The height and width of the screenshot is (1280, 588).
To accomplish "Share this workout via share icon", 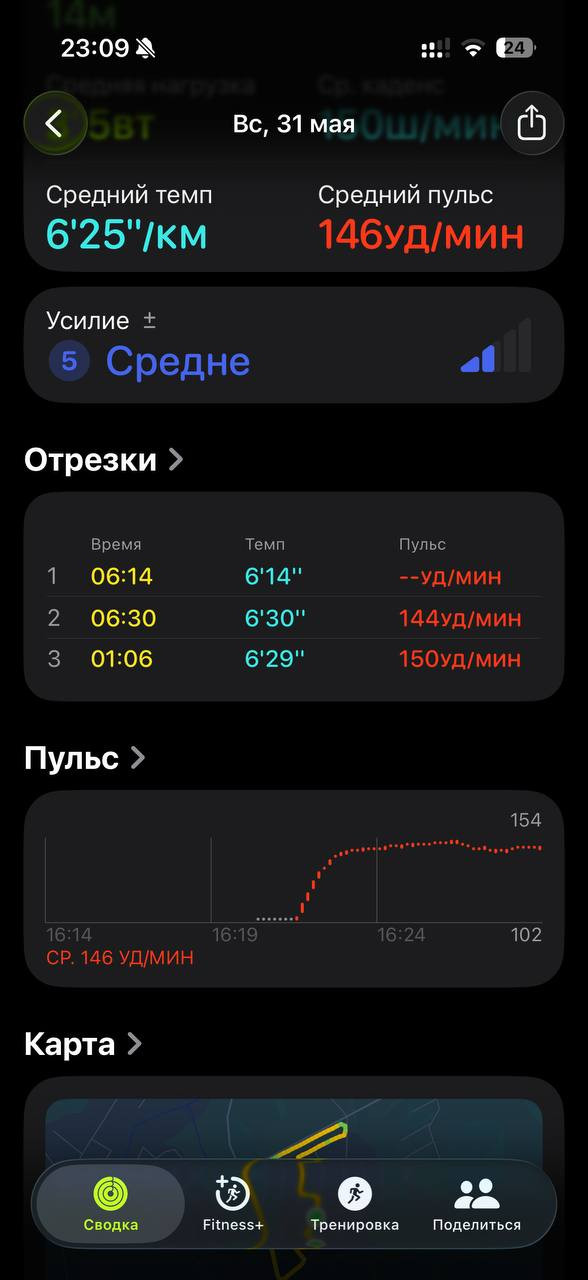I will [x=532, y=123].
